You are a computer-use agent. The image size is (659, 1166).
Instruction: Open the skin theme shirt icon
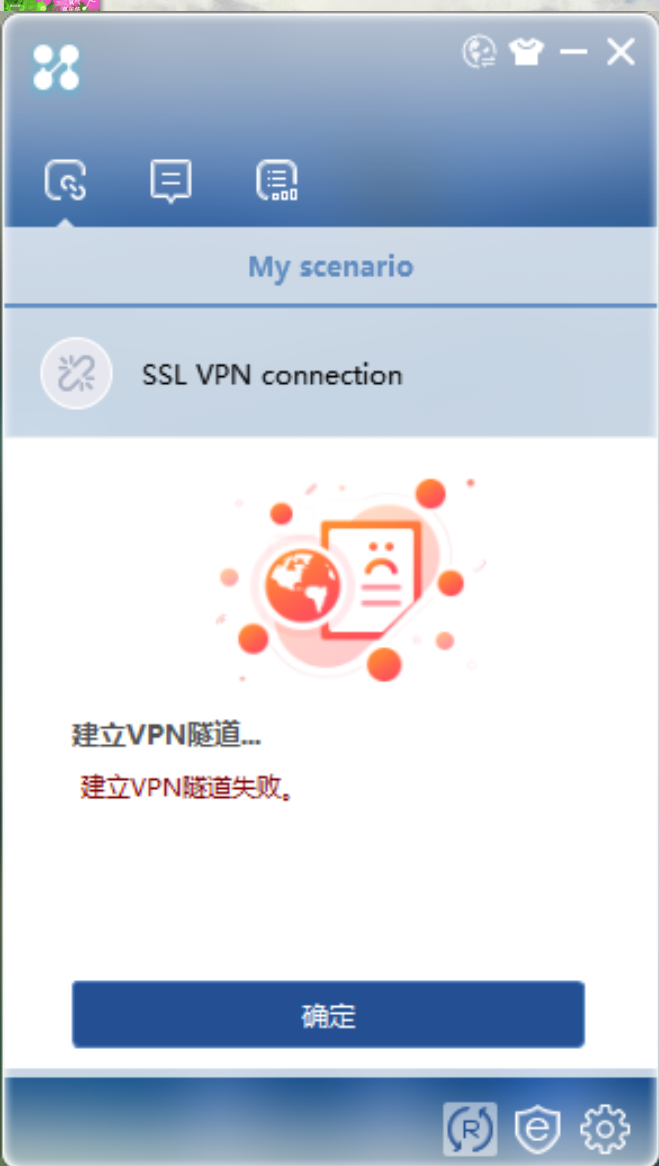(x=525, y=52)
